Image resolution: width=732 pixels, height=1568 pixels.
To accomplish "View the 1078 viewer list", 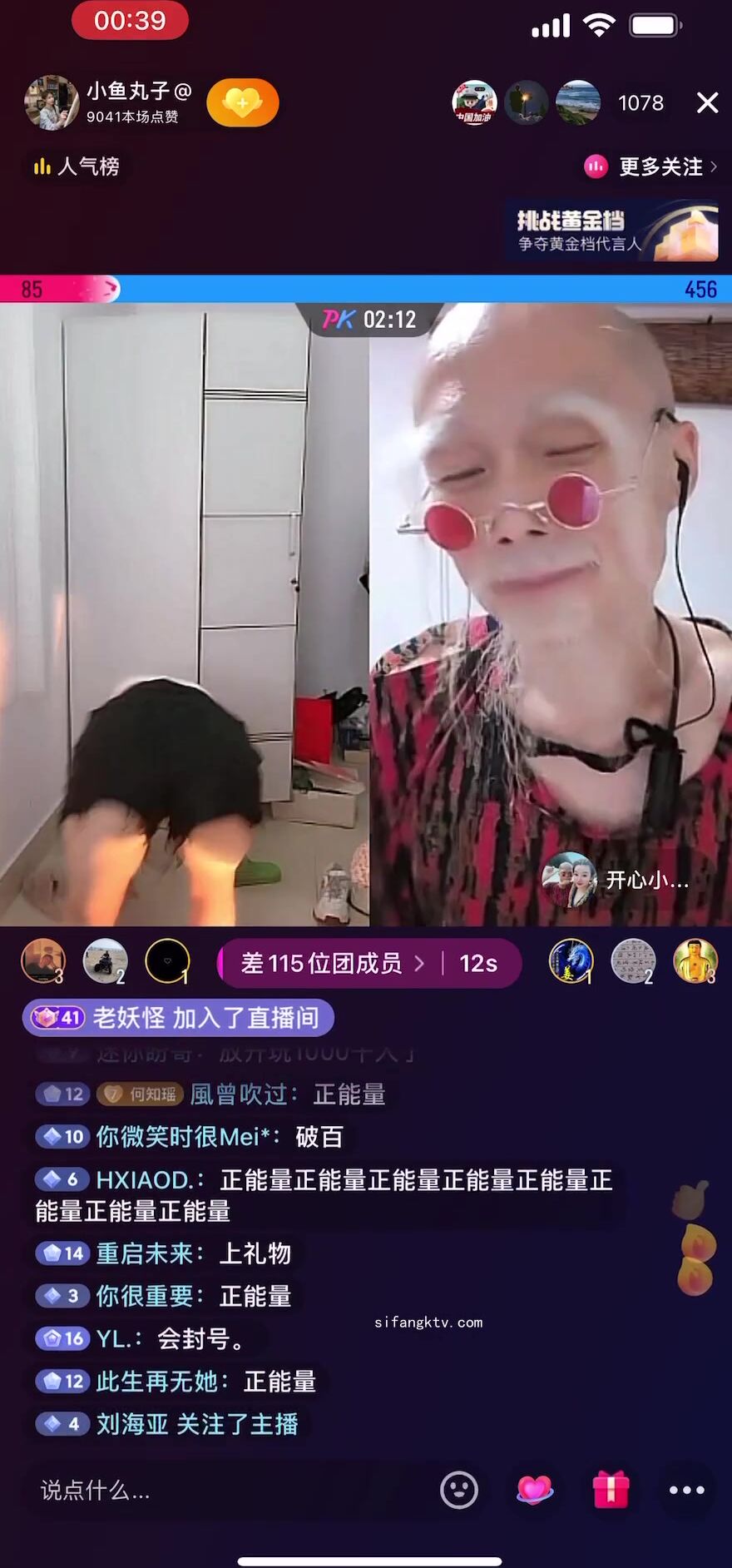I will (640, 103).
